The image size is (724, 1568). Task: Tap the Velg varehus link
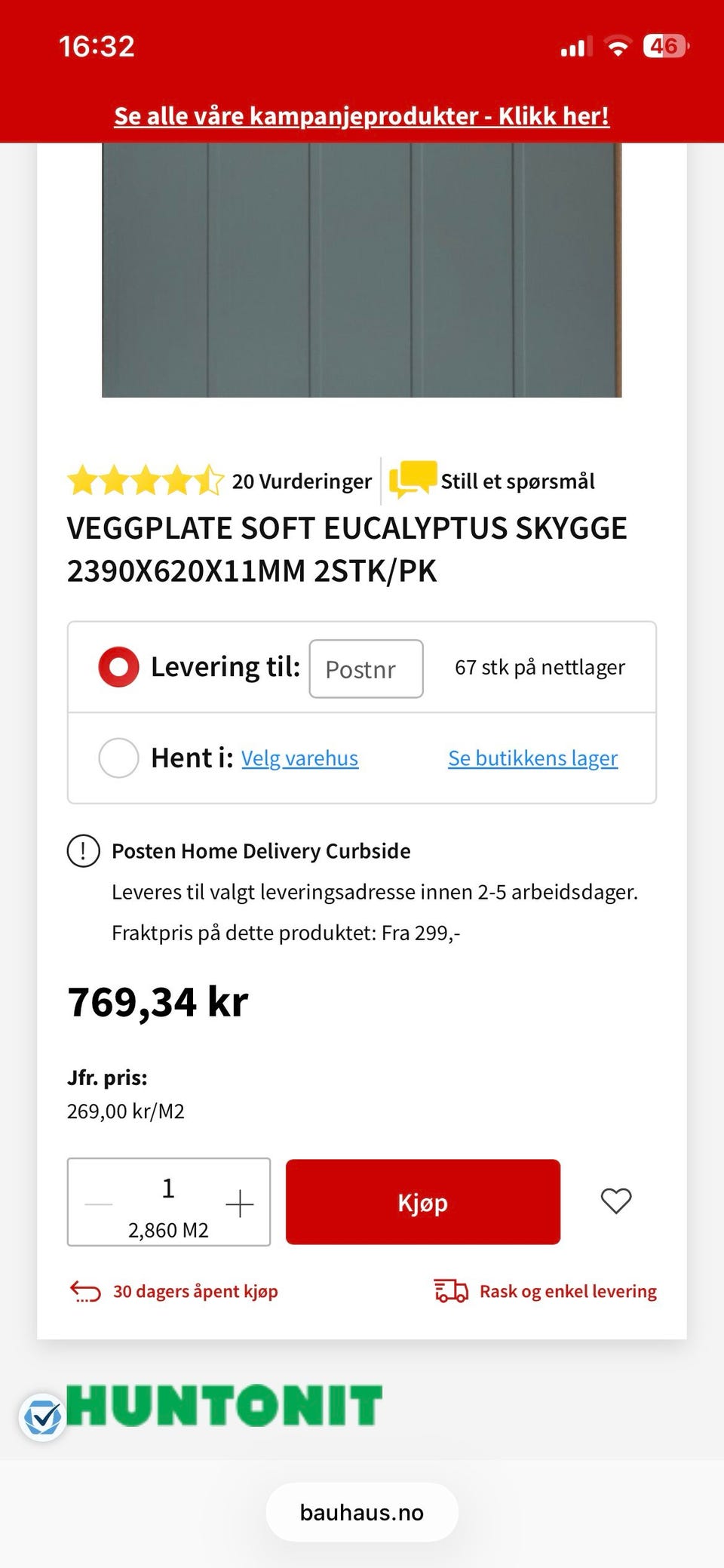pyautogui.click(x=299, y=758)
